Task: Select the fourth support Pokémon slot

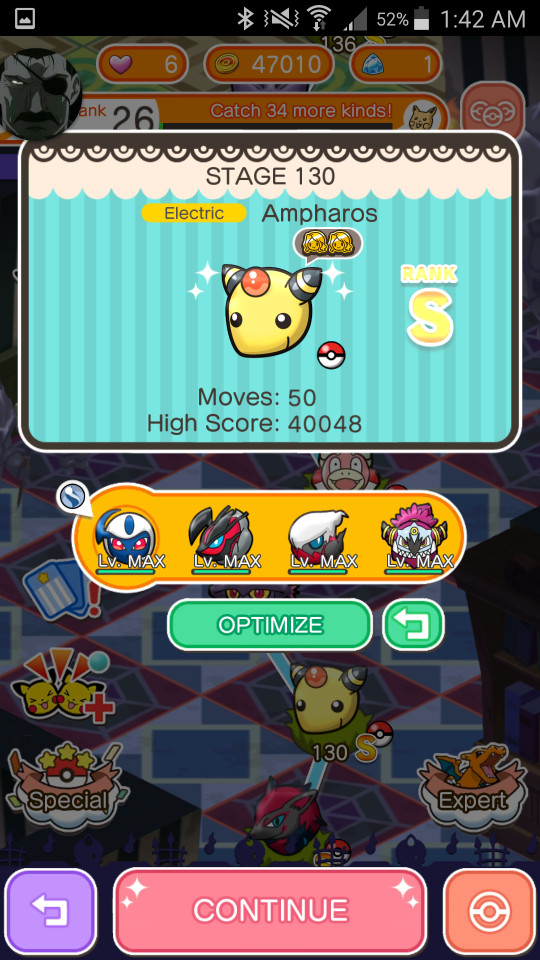Action: 418,539
